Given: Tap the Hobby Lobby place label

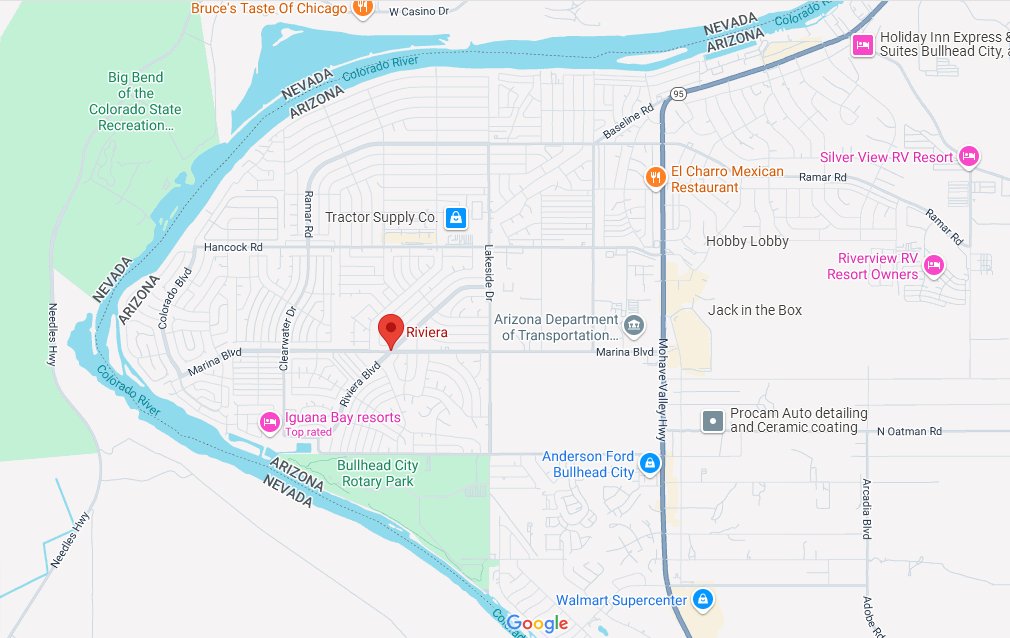Looking at the screenshot, I should 747,241.
